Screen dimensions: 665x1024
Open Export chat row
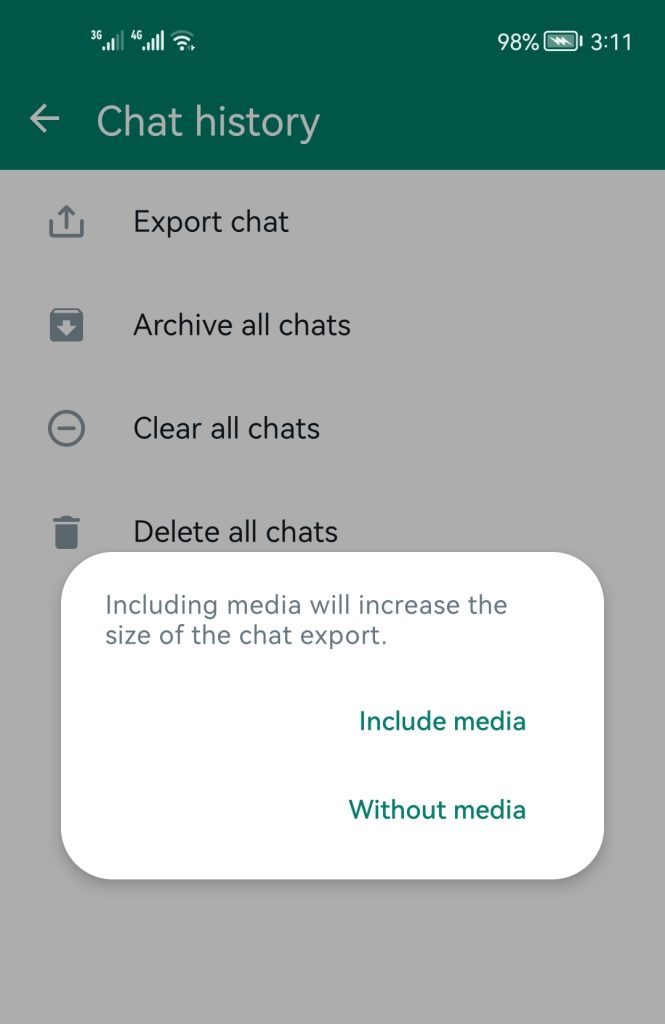click(x=211, y=222)
